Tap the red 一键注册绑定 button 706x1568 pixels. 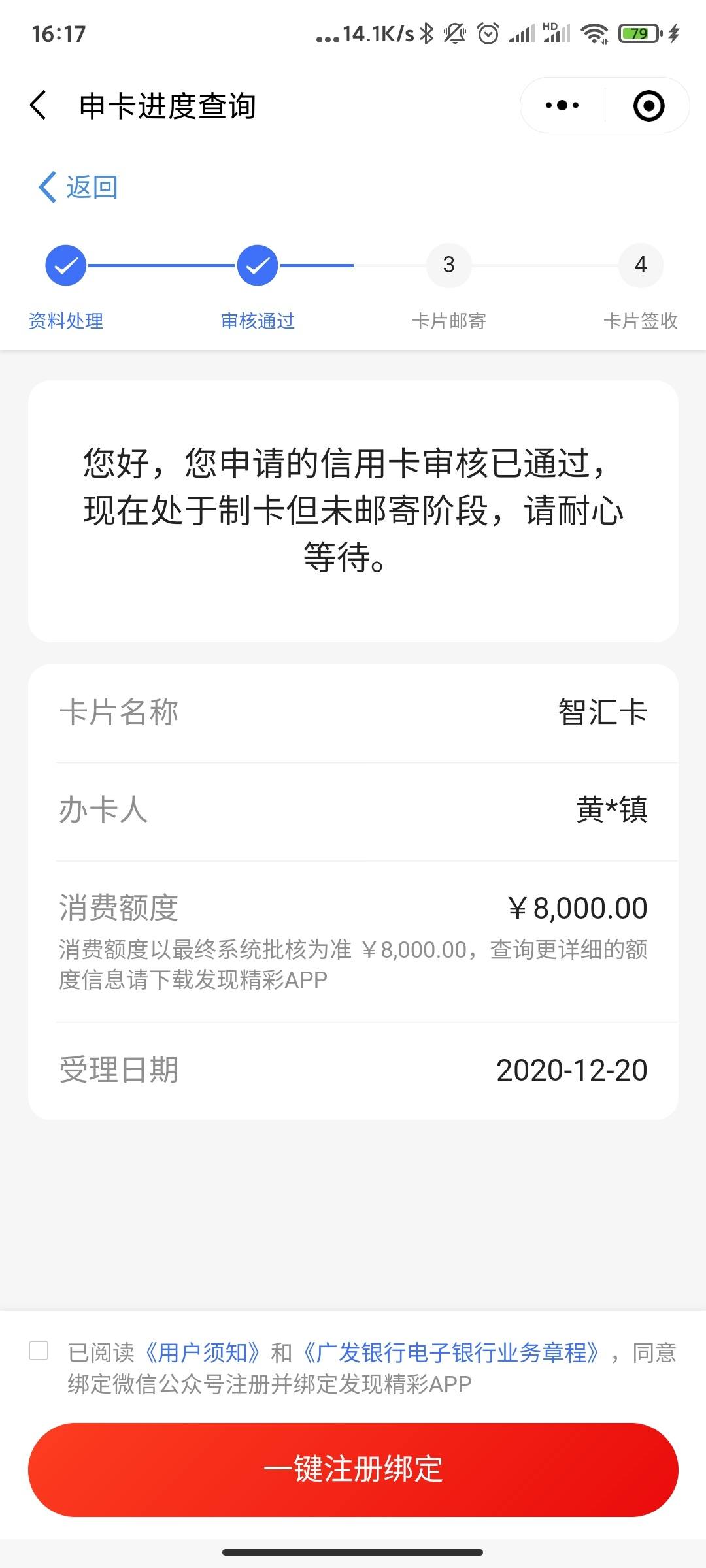click(x=353, y=1470)
